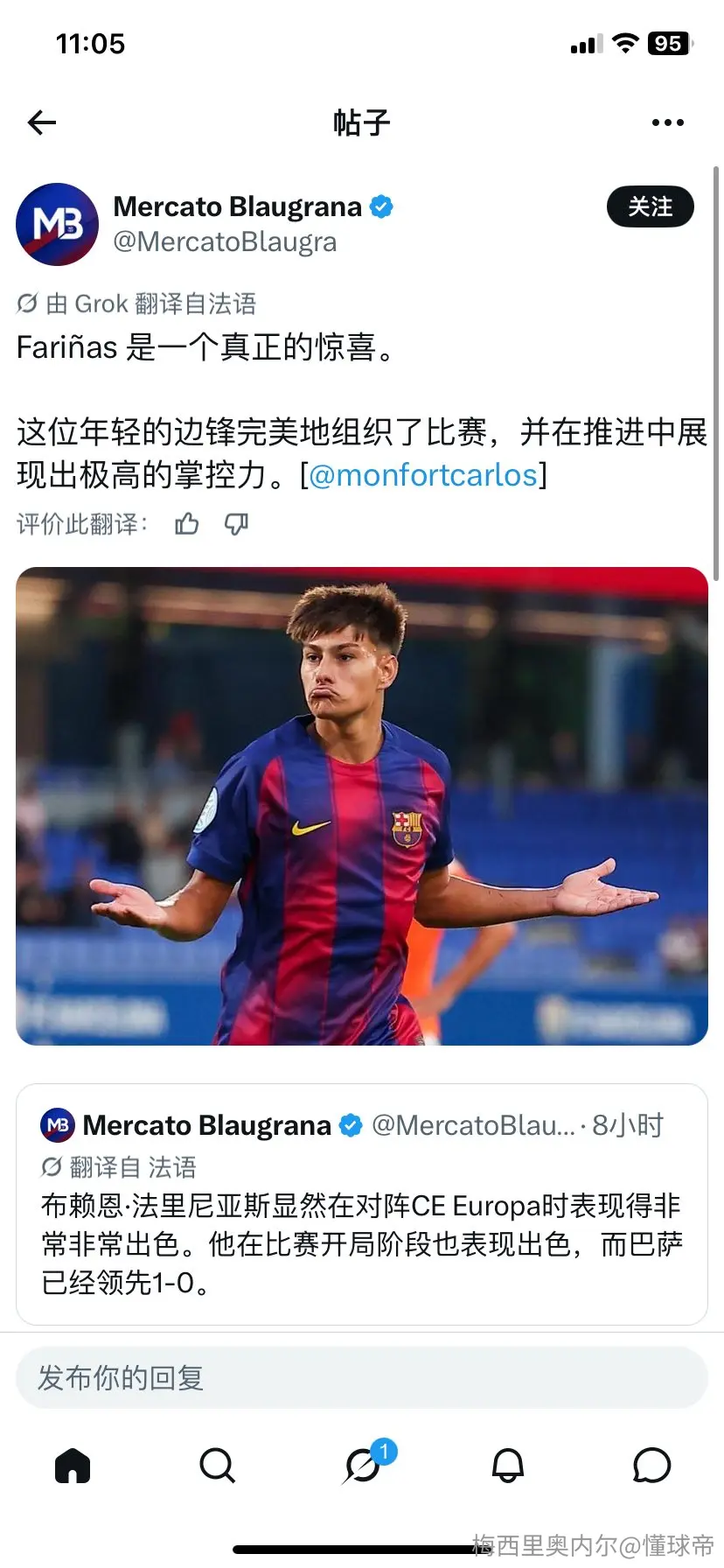
Task: Rate the translation with thumbs up
Action: pyautogui.click(x=187, y=524)
